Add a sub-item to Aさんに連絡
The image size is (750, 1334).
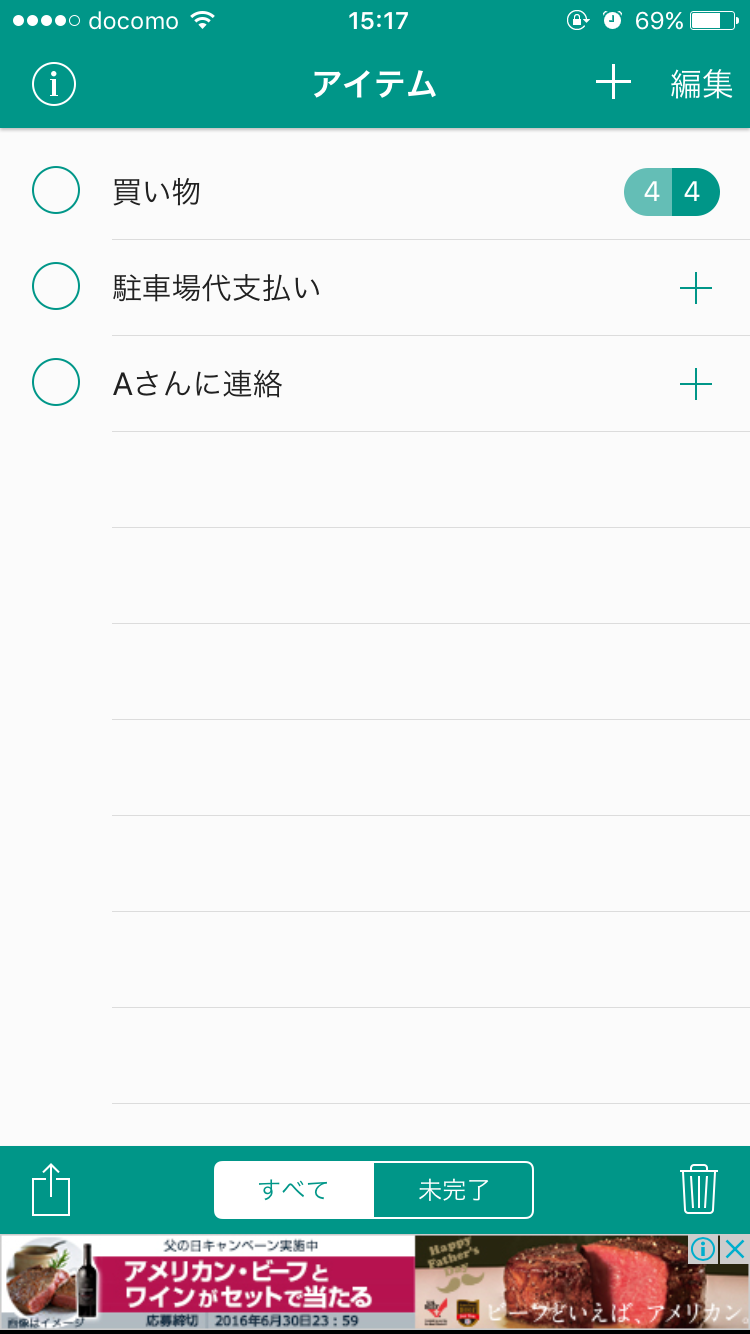[695, 384]
